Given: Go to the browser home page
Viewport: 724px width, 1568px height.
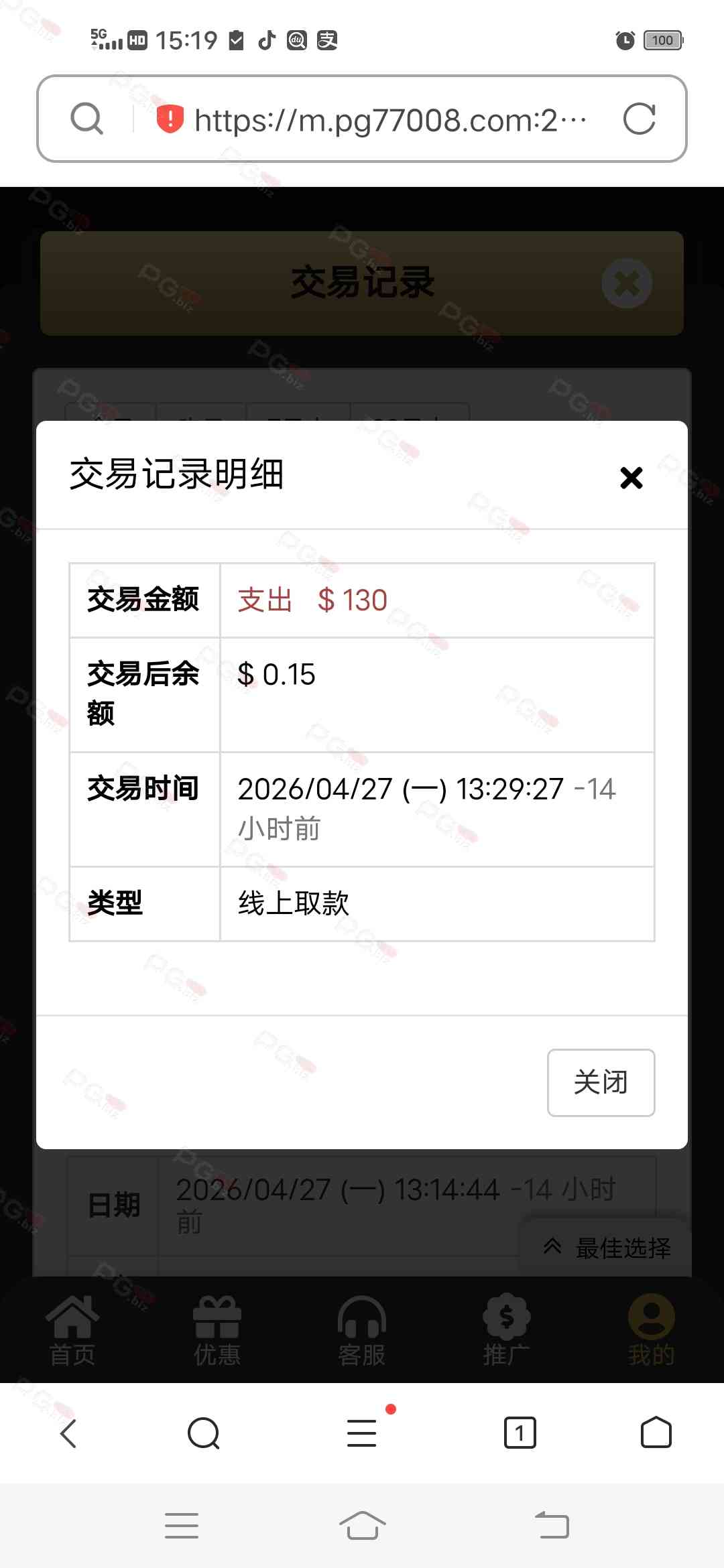Looking at the screenshot, I should pos(656,1433).
